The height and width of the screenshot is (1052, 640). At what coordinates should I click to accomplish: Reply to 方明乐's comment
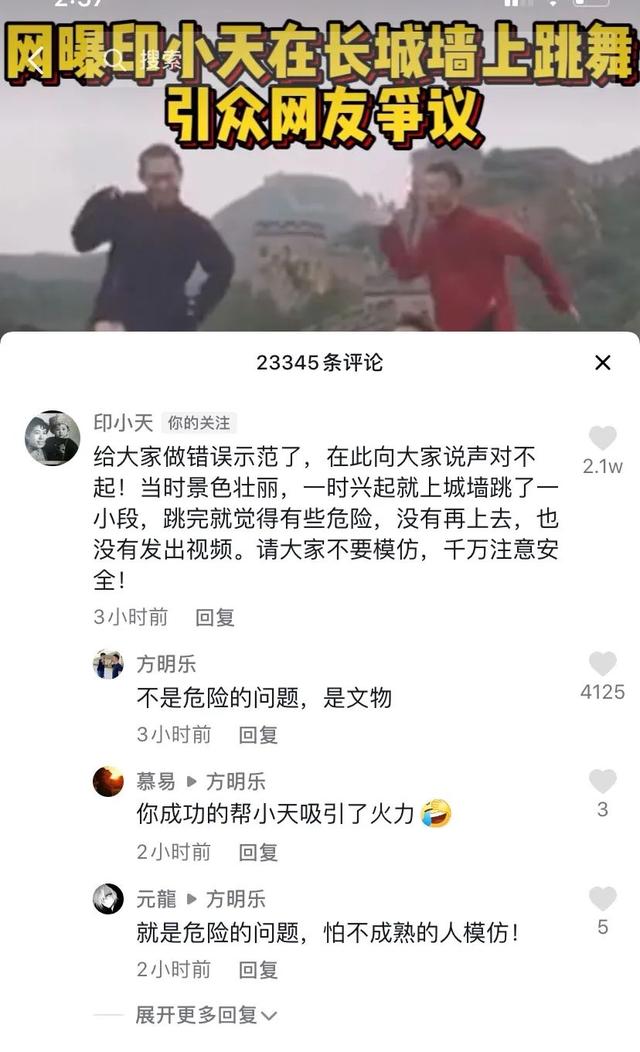click(x=258, y=735)
